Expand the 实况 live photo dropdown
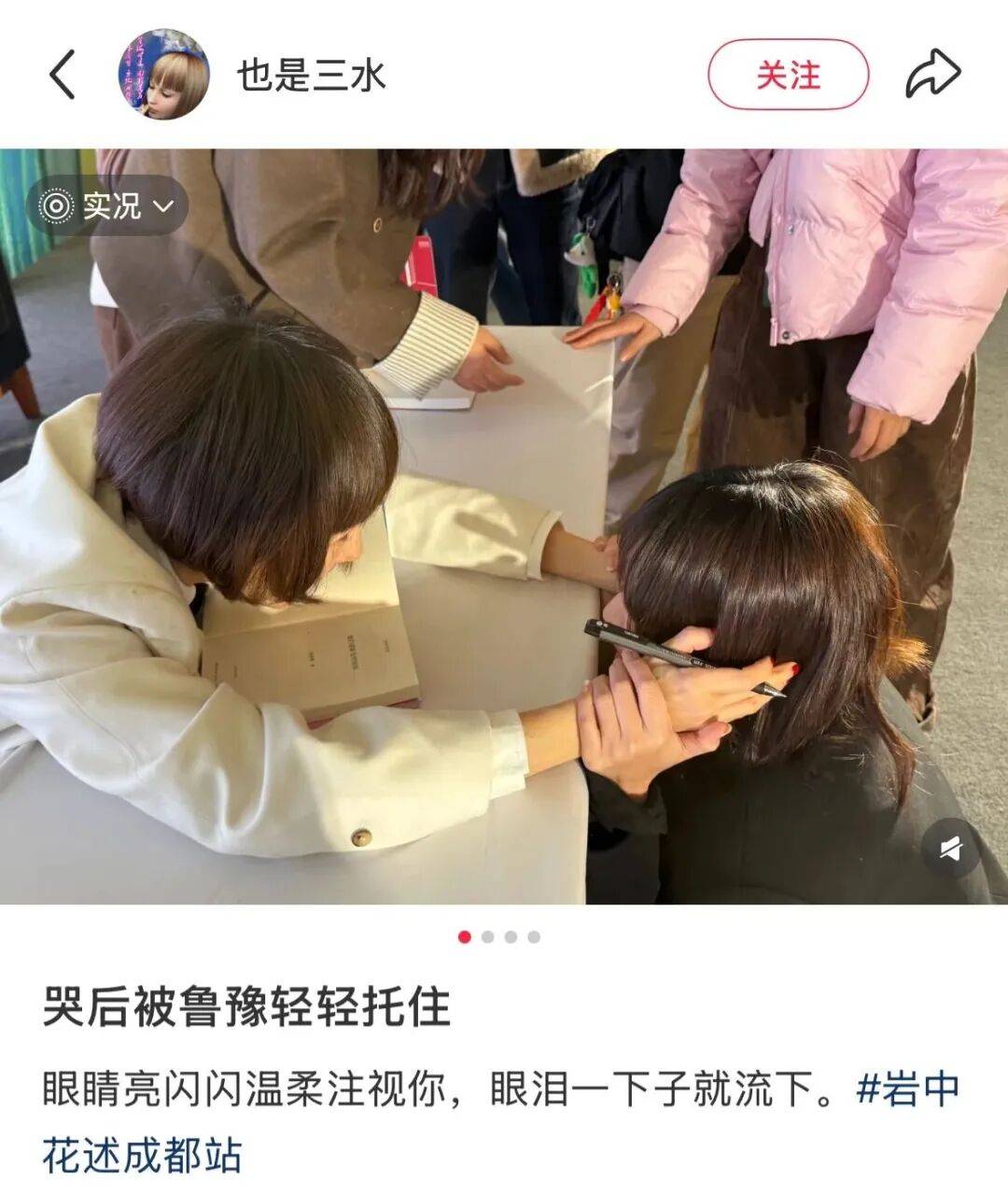This screenshot has height=1193, width=1008. (x=109, y=204)
